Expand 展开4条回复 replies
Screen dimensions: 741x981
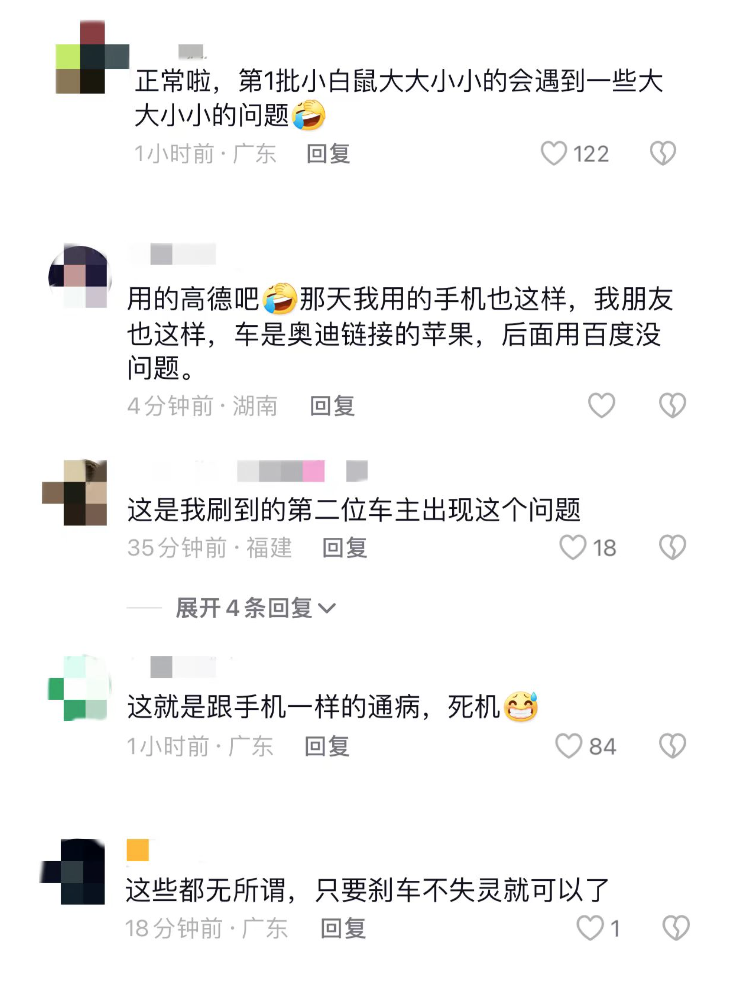255,607
